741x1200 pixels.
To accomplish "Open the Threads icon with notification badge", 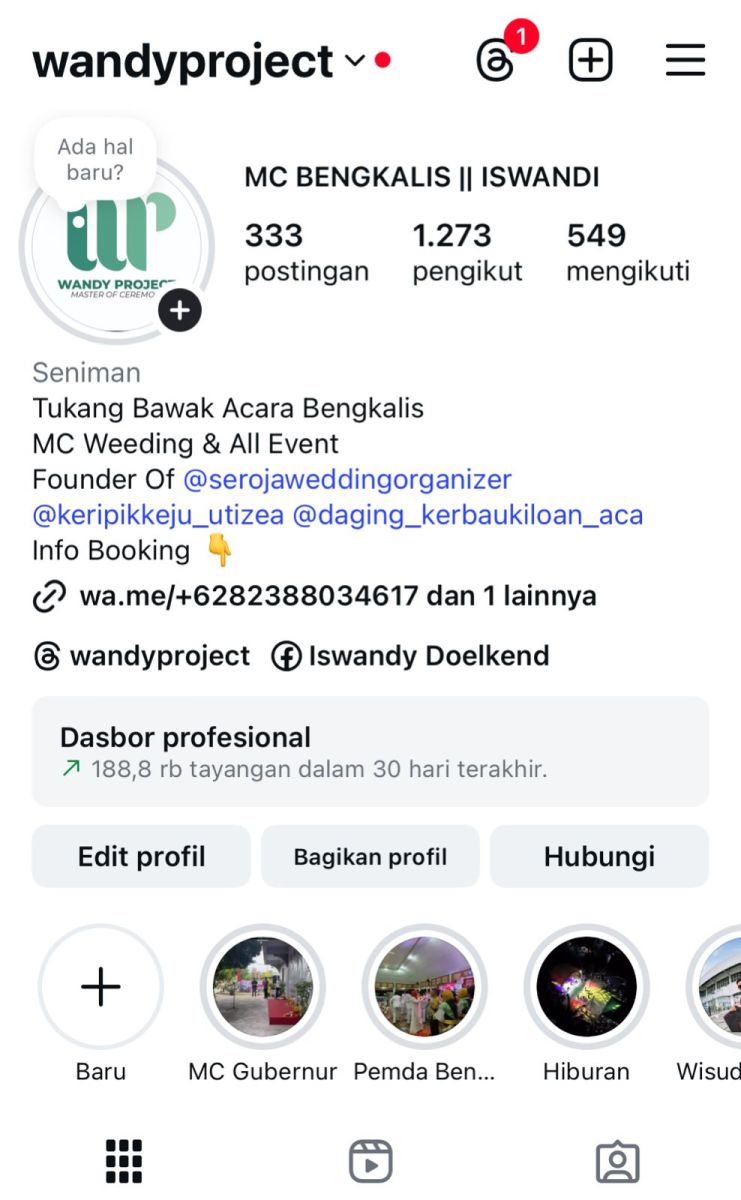I will (496, 62).
